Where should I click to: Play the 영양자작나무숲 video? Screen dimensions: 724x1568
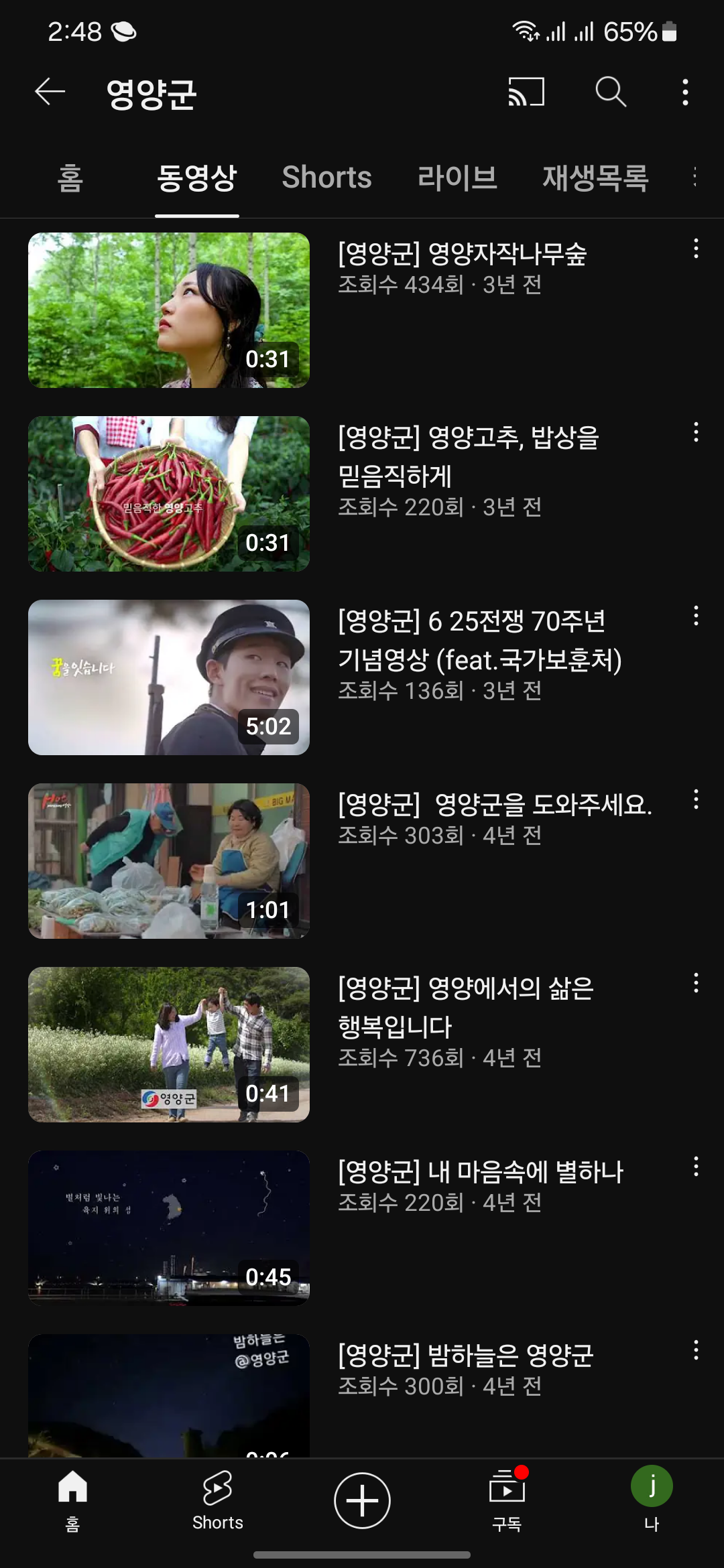click(x=169, y=310)
